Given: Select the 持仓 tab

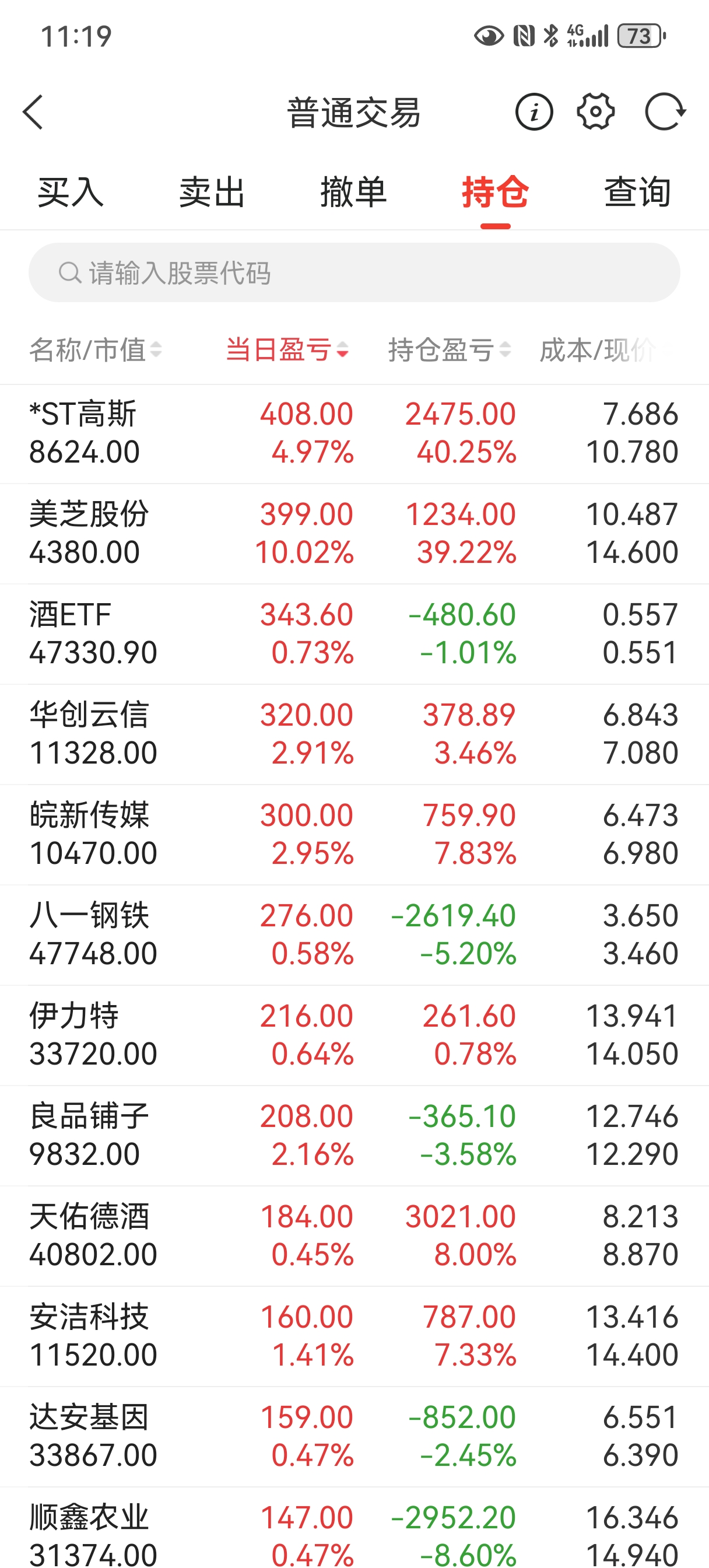Looking at the screenshot, I should tap(496, 192).
